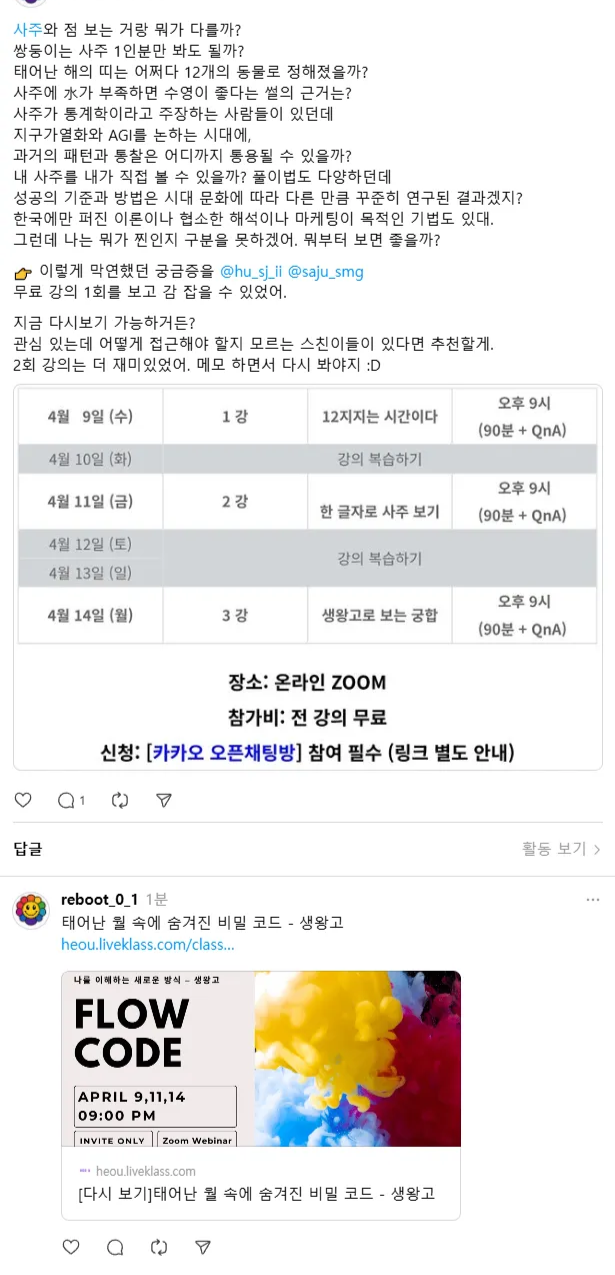615x1275 pixels.
Task: Open the lecture schedule image
Action: pos(308,577)
